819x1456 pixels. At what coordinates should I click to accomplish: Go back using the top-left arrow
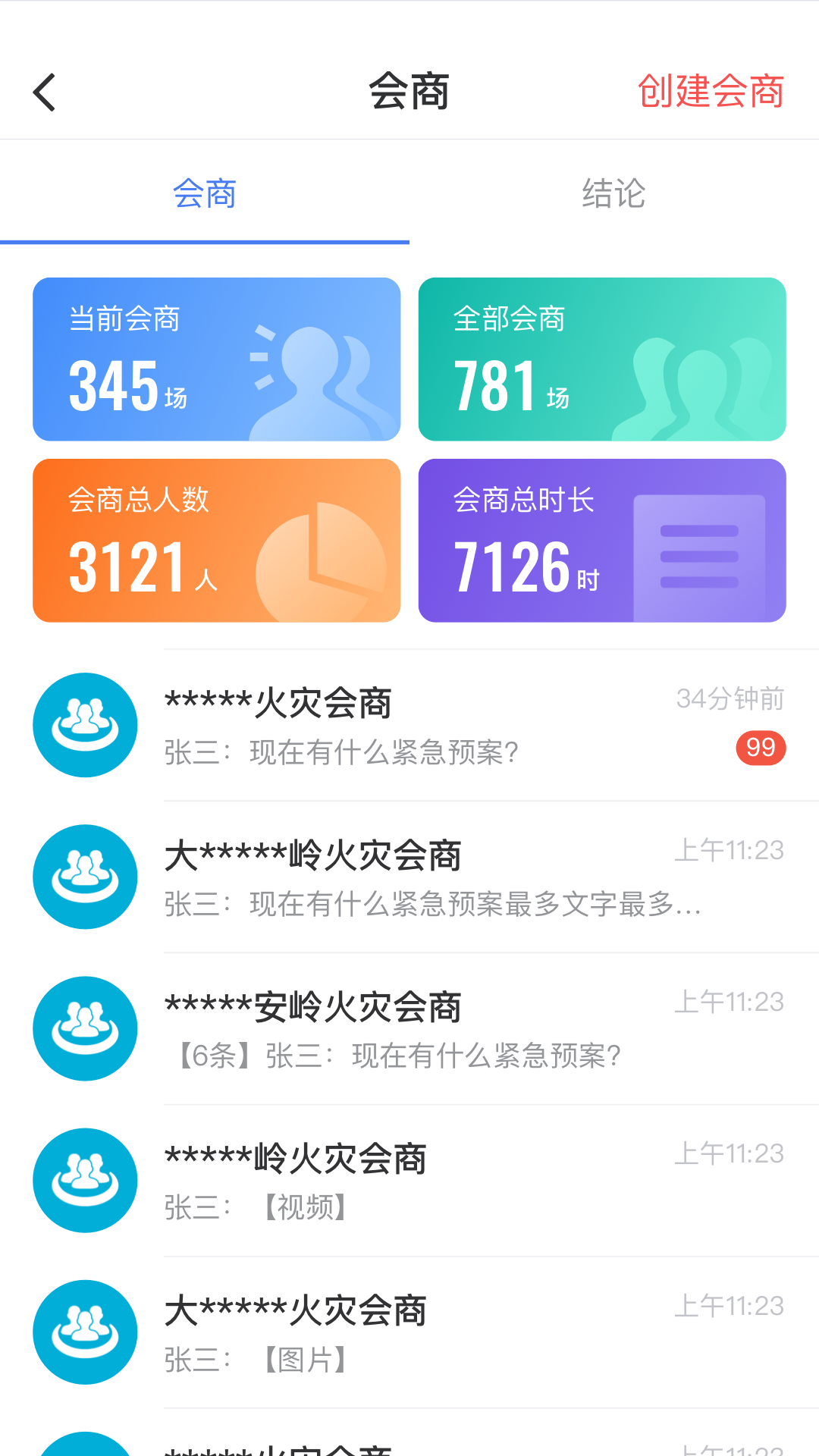45,93
